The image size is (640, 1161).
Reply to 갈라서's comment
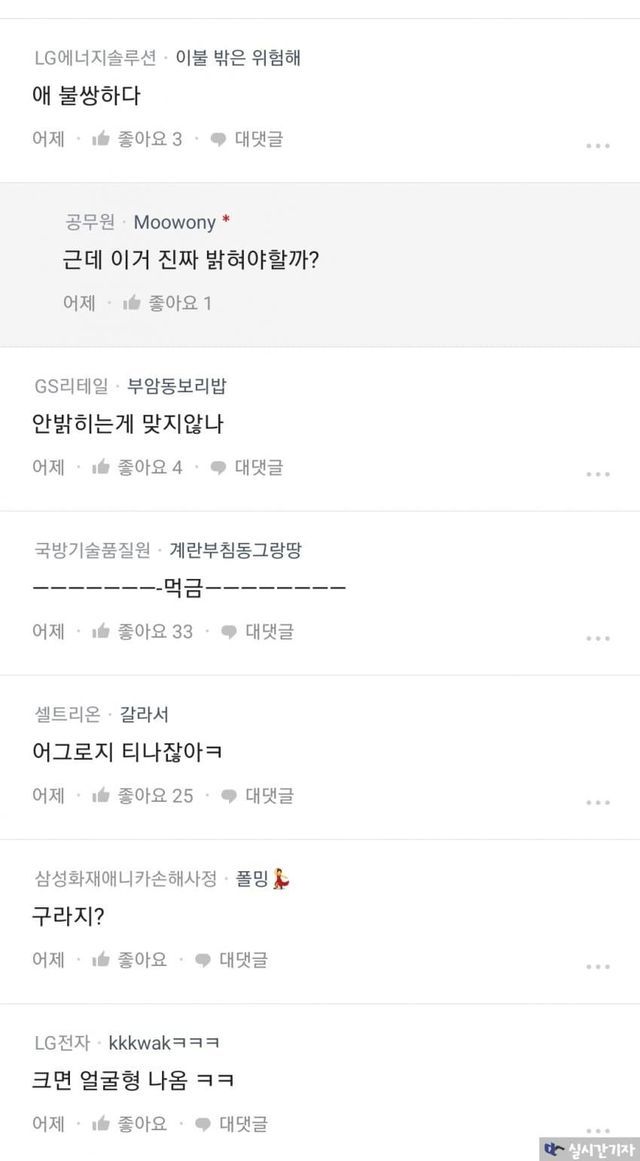tap(257, 795)
